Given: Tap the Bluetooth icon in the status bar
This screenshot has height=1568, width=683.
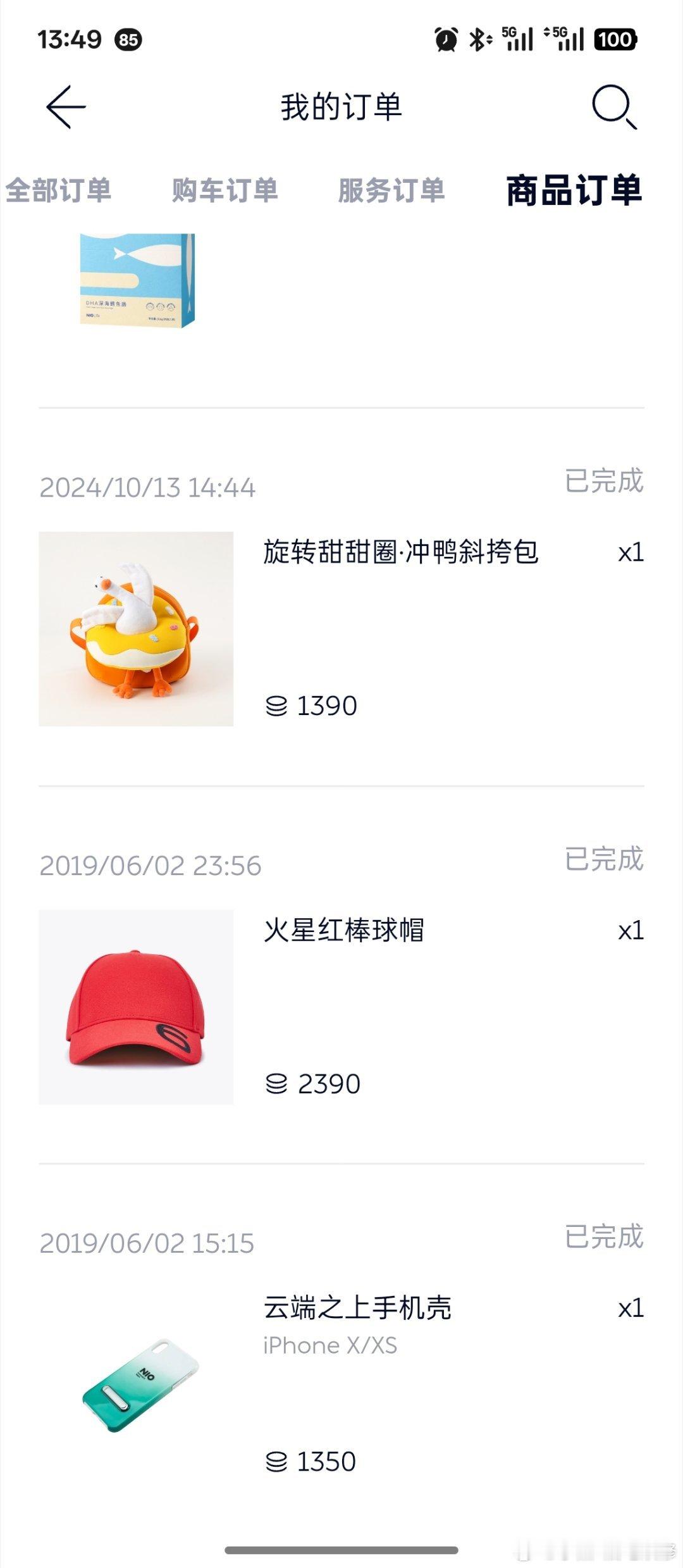Looking at the screenshot, I should [479, 39].
